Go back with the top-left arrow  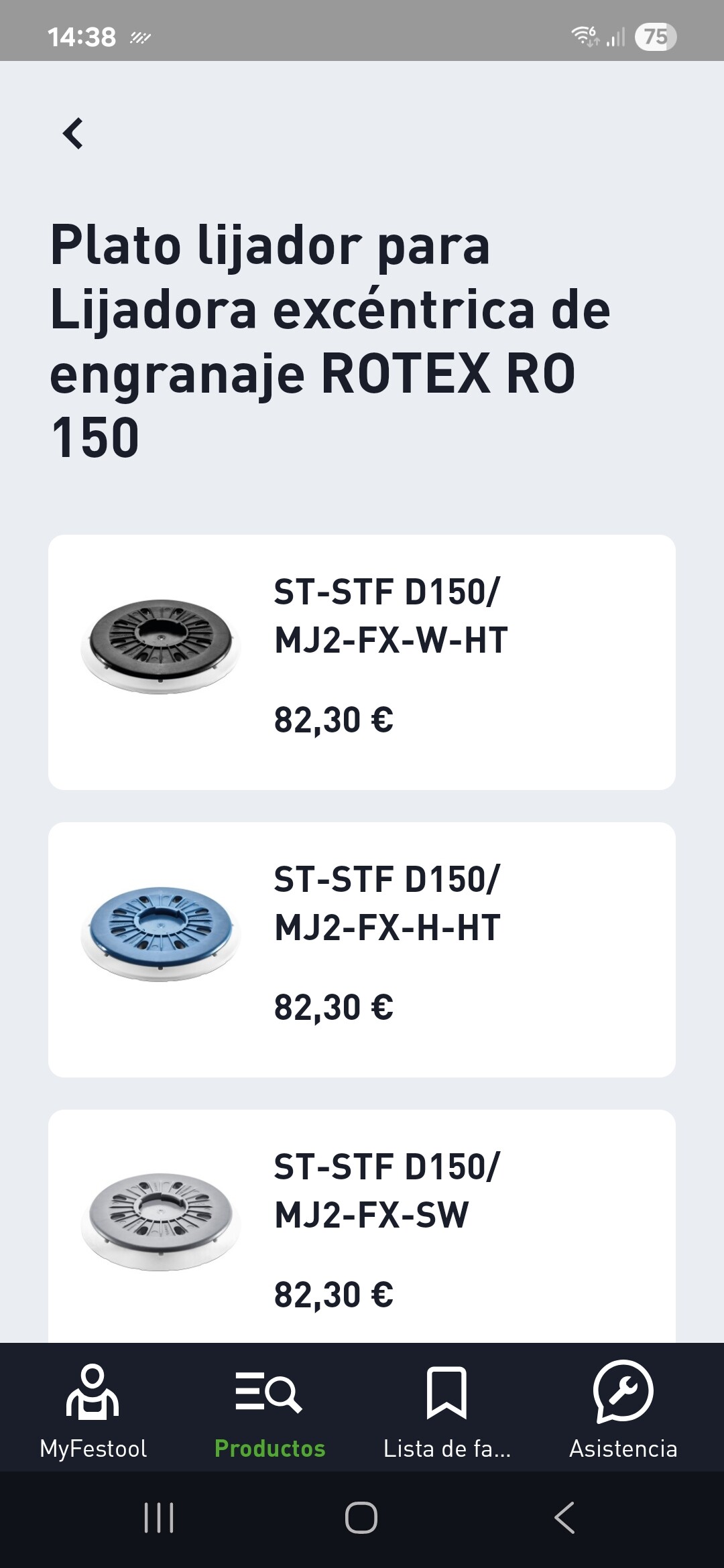(x=73, y=133)
